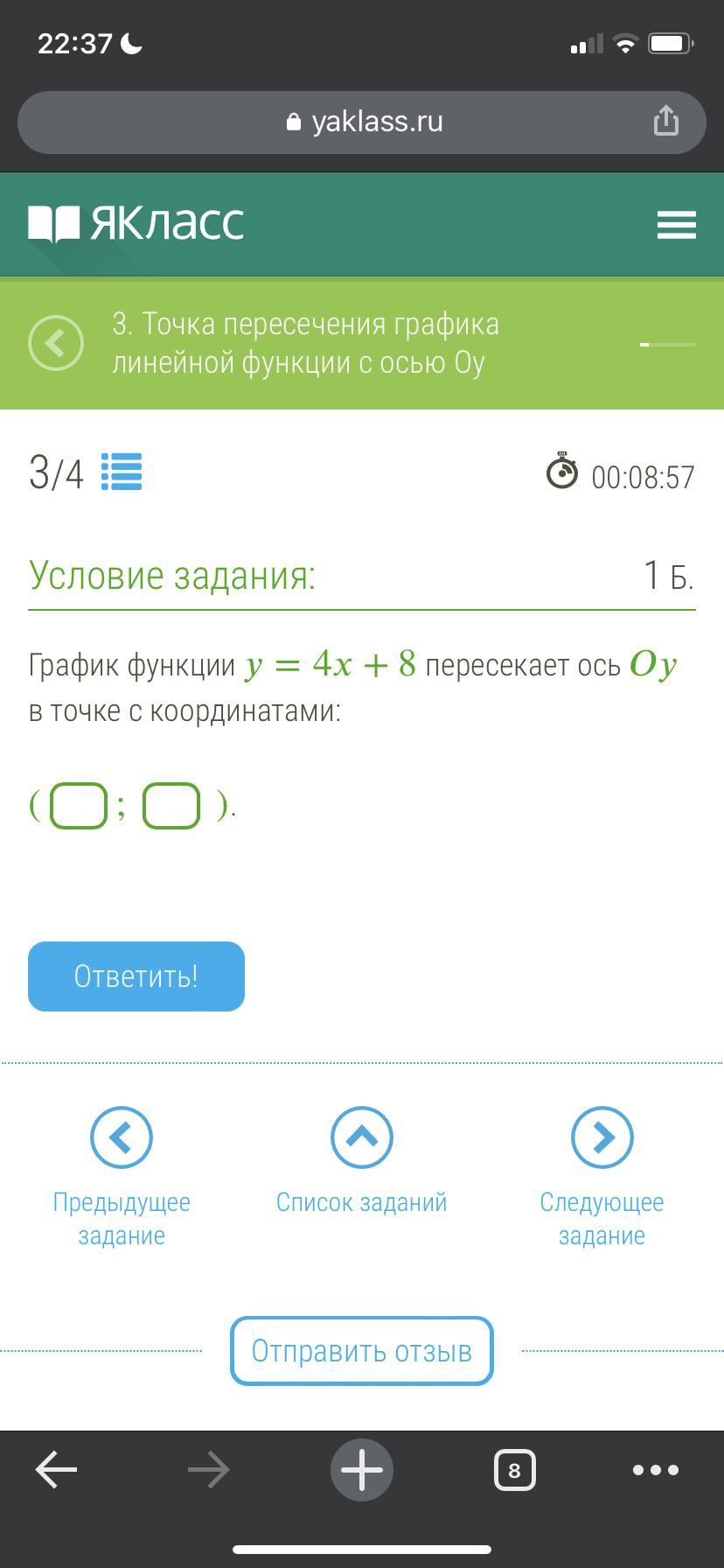Share the page via browser share icon
The image size is (724, 1568).
(x=666, y=121)
